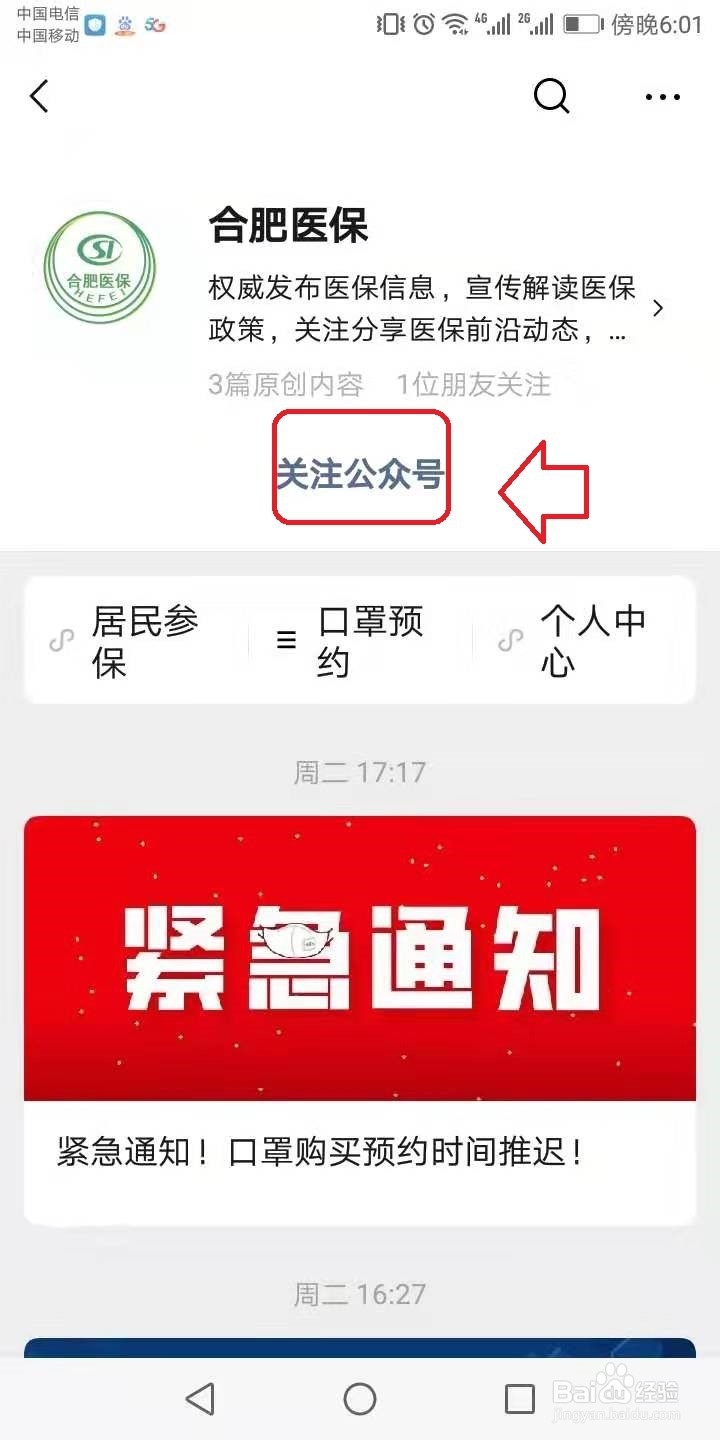This screenshot has width=720, height=1440.
Task: Tap the 1位朋友关注 text
Action: point(471,386)
